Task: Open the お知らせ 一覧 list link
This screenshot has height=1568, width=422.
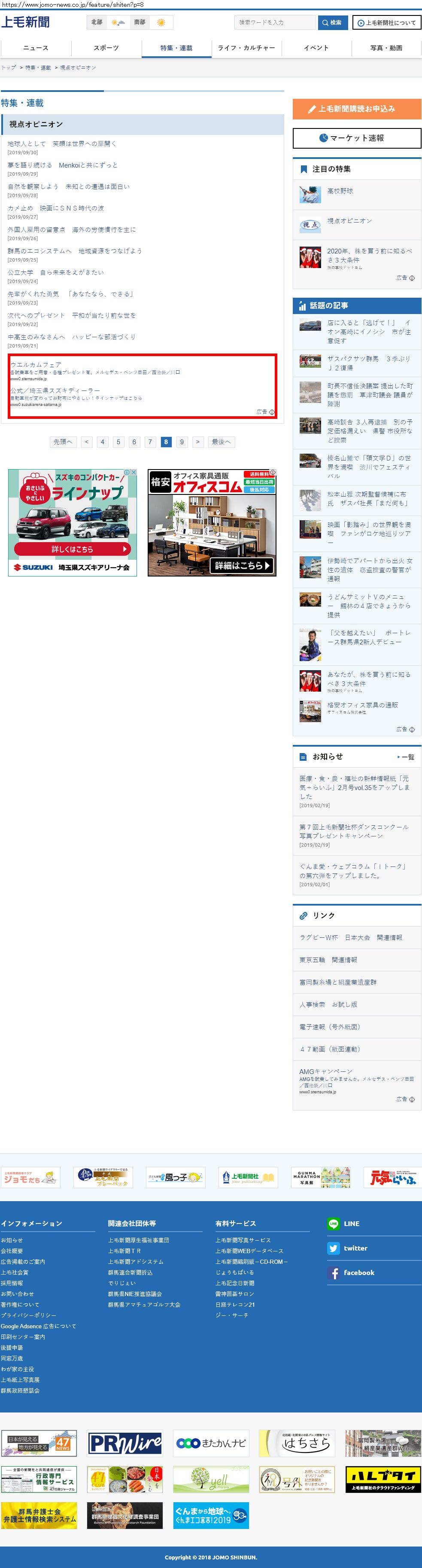Action: tap(407, 757)
